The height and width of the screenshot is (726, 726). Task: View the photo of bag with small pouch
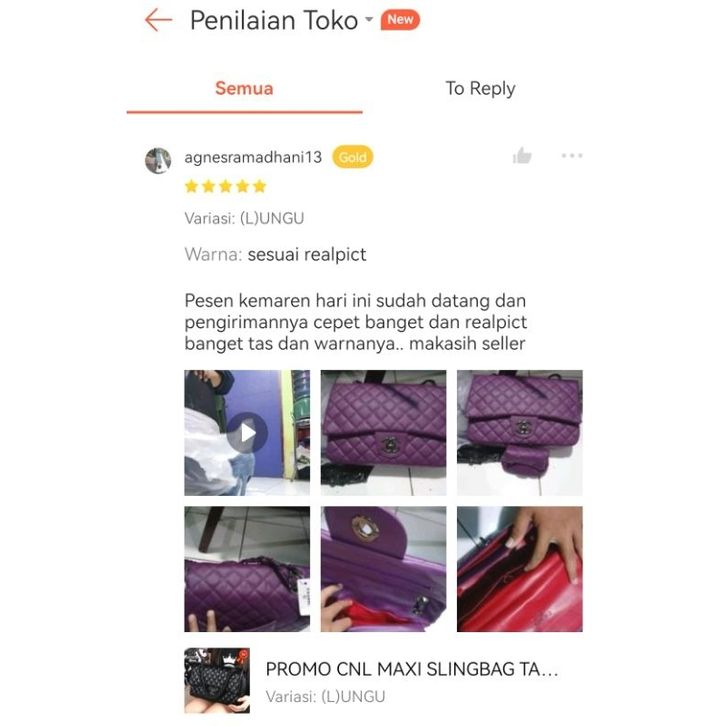pyautogui.click(x=519, y=433)
